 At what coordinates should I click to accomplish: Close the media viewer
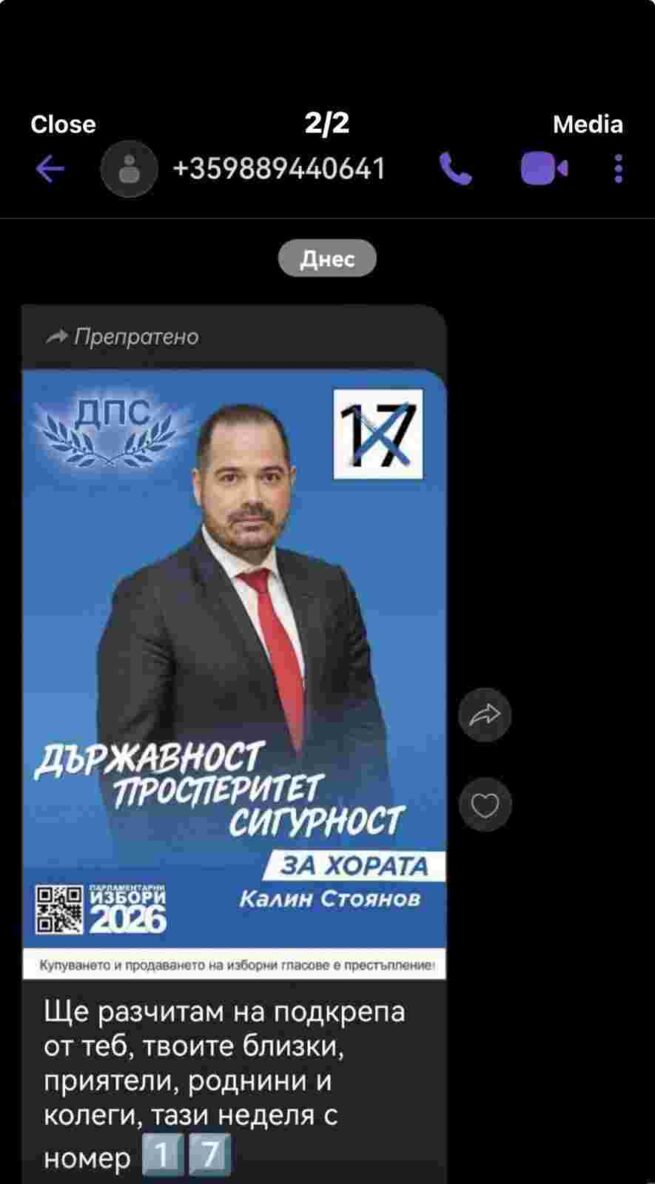pyautogui.click(x=63, y=125)
